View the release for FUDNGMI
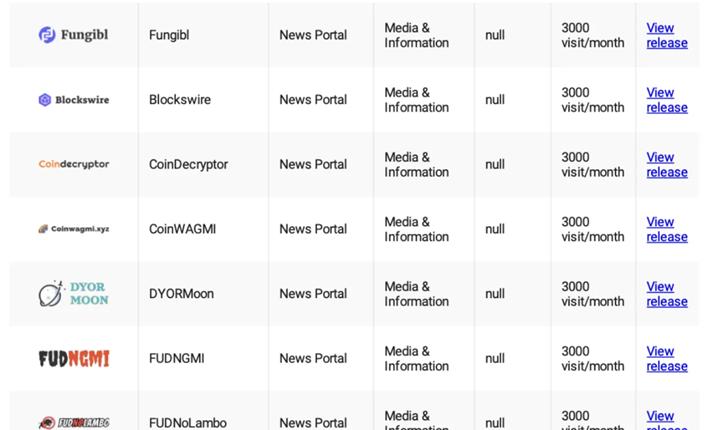Viewport: 712px width, 430px height. click(x=666, y=358)
